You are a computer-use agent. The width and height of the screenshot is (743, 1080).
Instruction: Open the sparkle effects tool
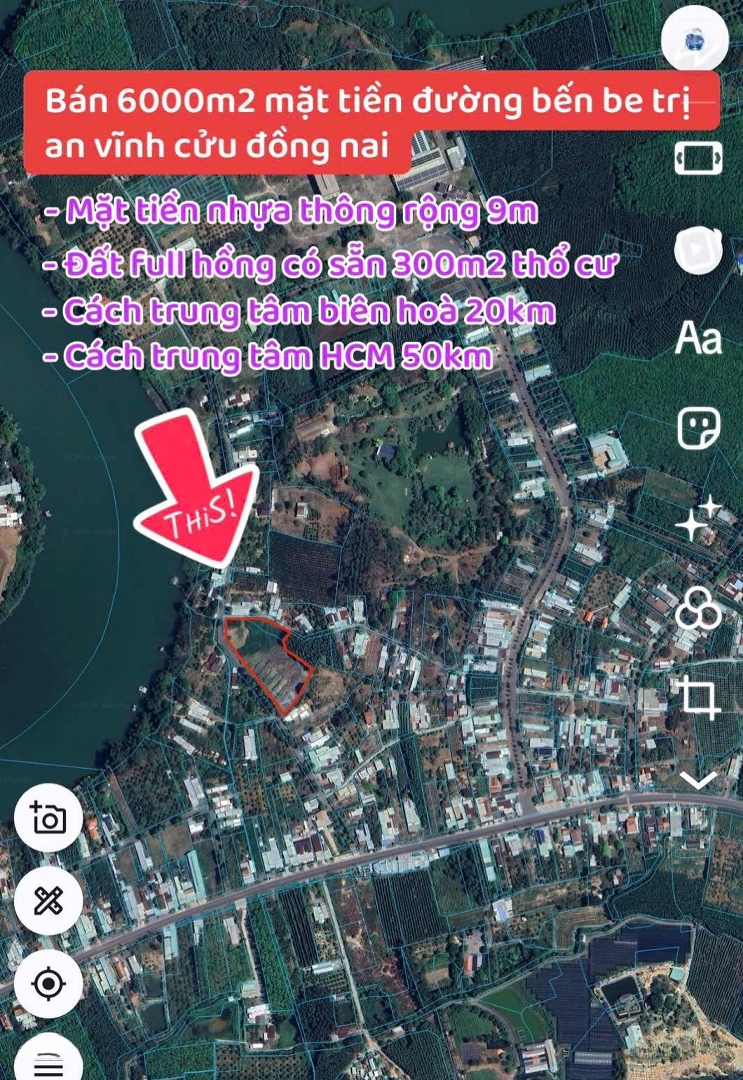[x=698, y=518]
